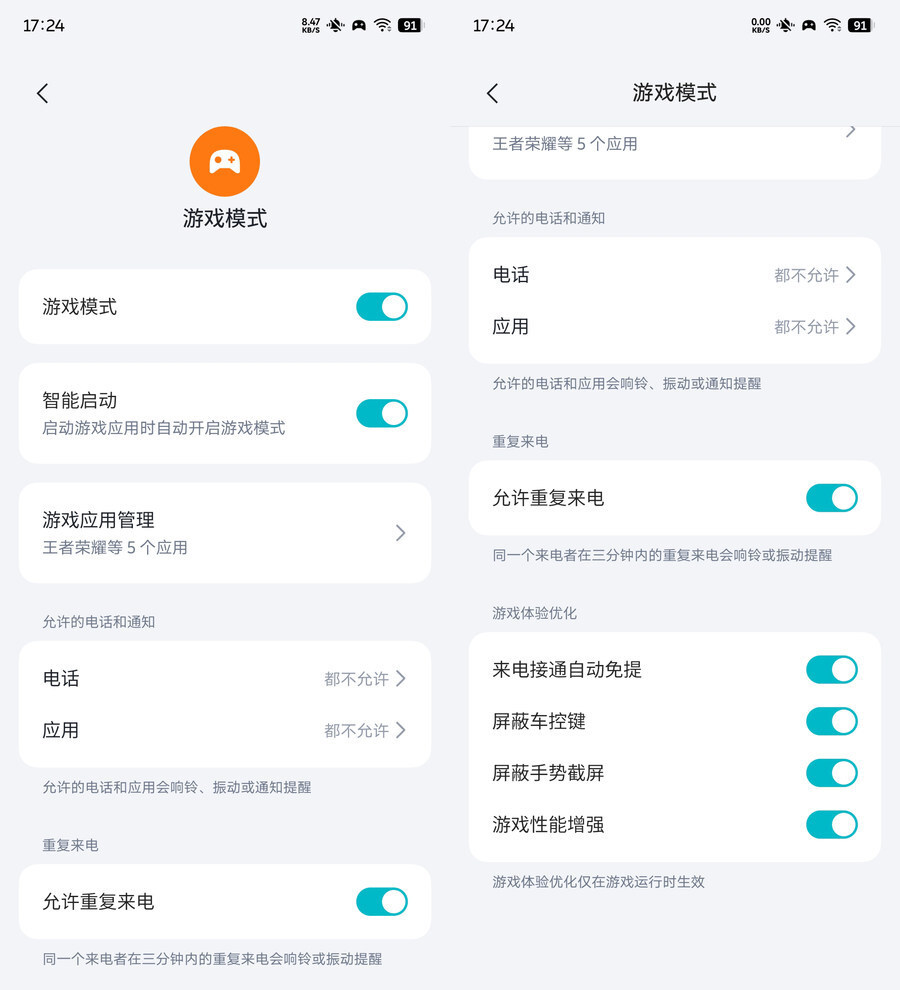This screenshot has height=990, width=900.
Task: Switch off 游戏性能增强
Action: pyautogui.click(x=831, y=825)
